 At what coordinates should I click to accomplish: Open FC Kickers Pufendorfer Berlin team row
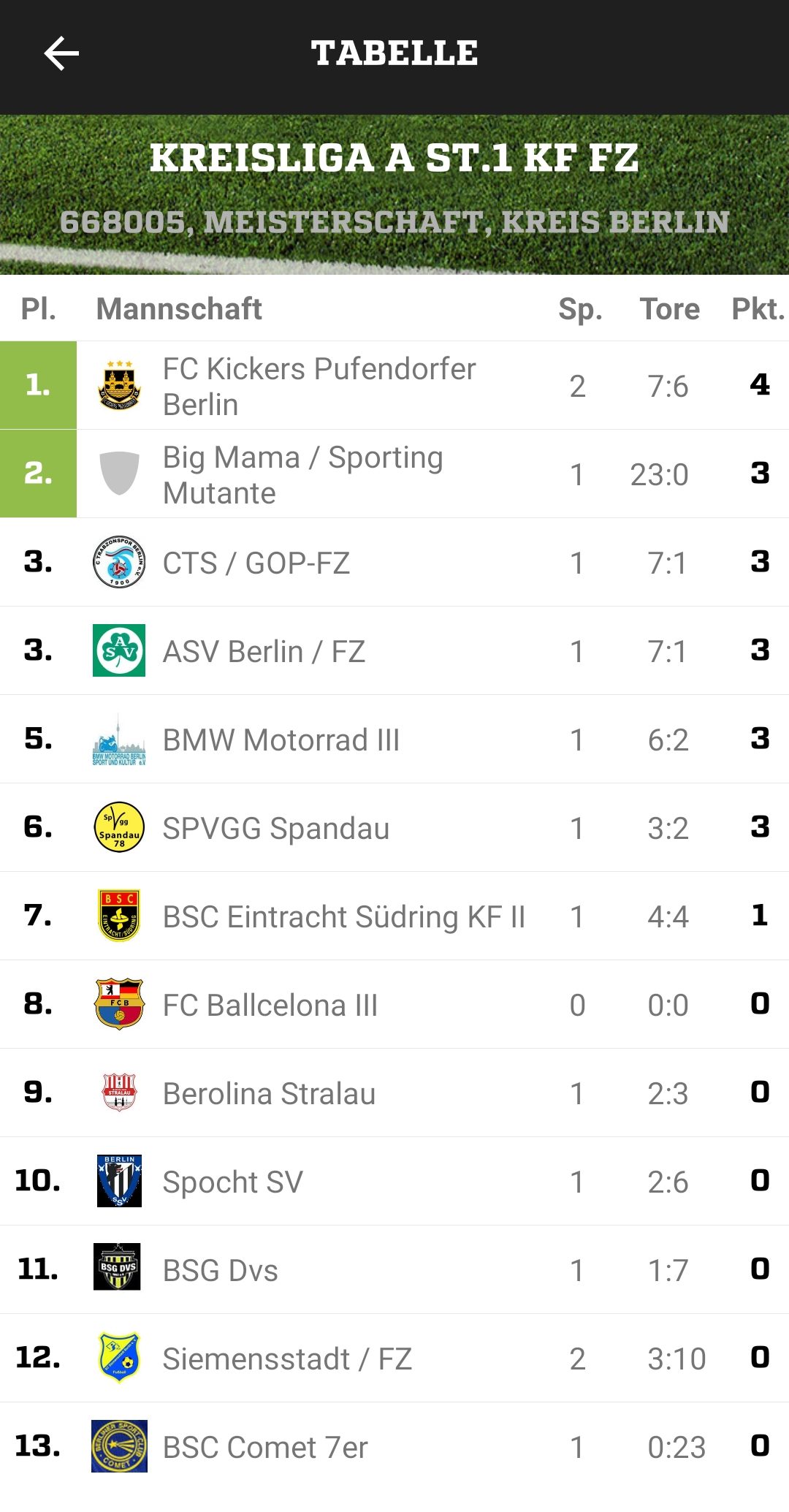click(394, 385)
